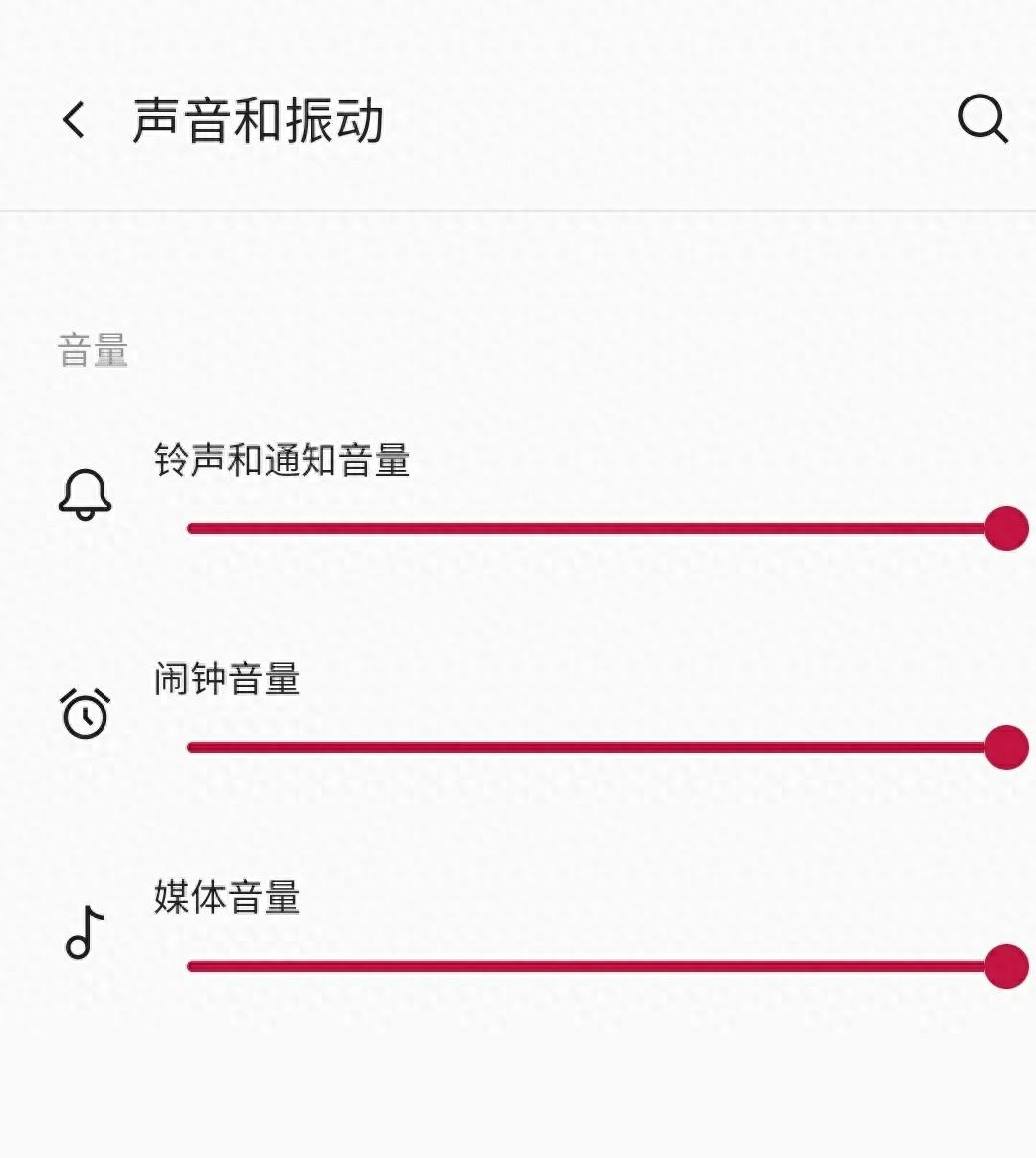Tap the 闹钟音量 slider track
Image resolution: width=1036 pixels, height=1158 pixels.
coord(587,747)
